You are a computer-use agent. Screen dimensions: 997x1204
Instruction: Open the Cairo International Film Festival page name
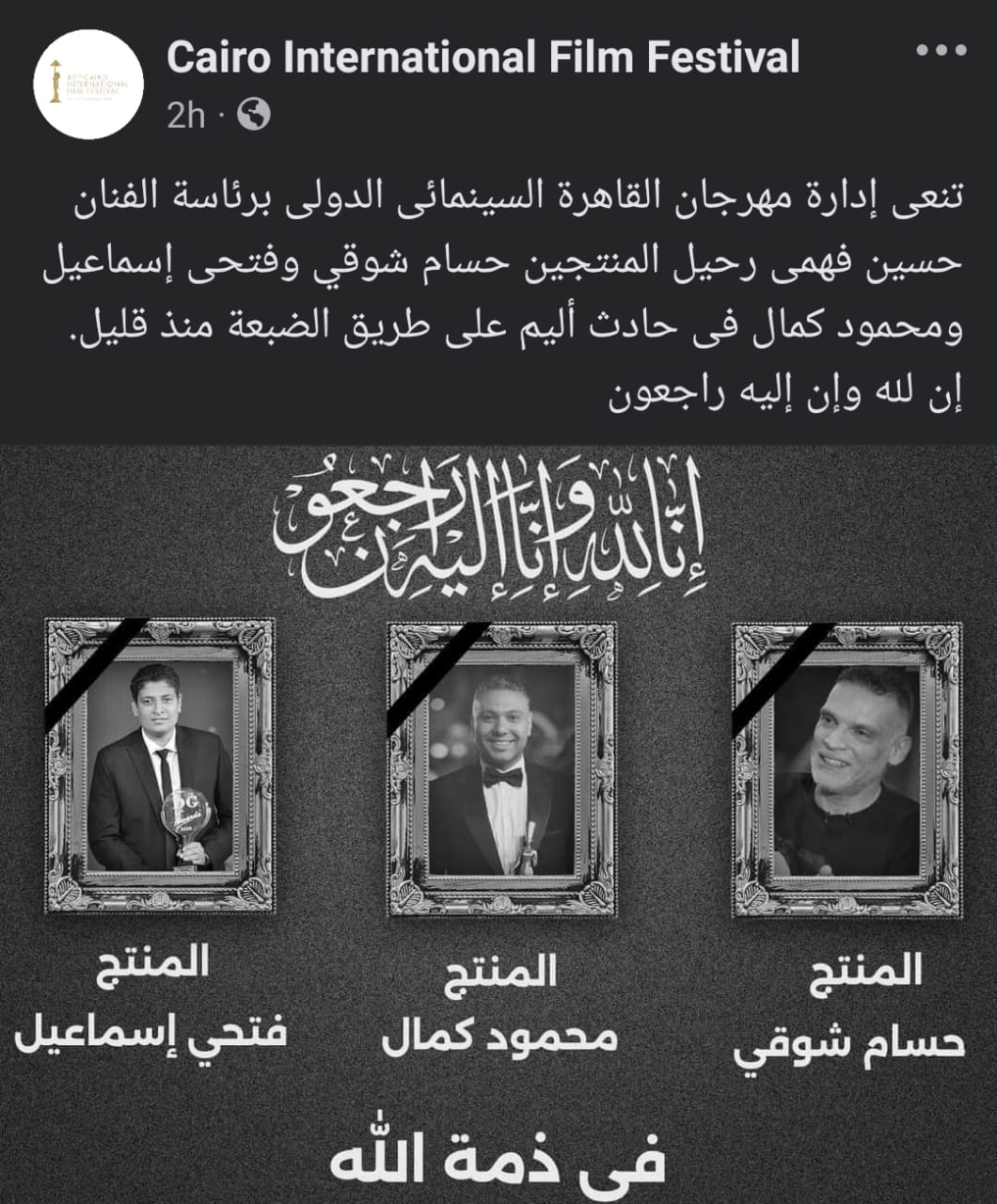pyautogui.click(x=483, y=57)
